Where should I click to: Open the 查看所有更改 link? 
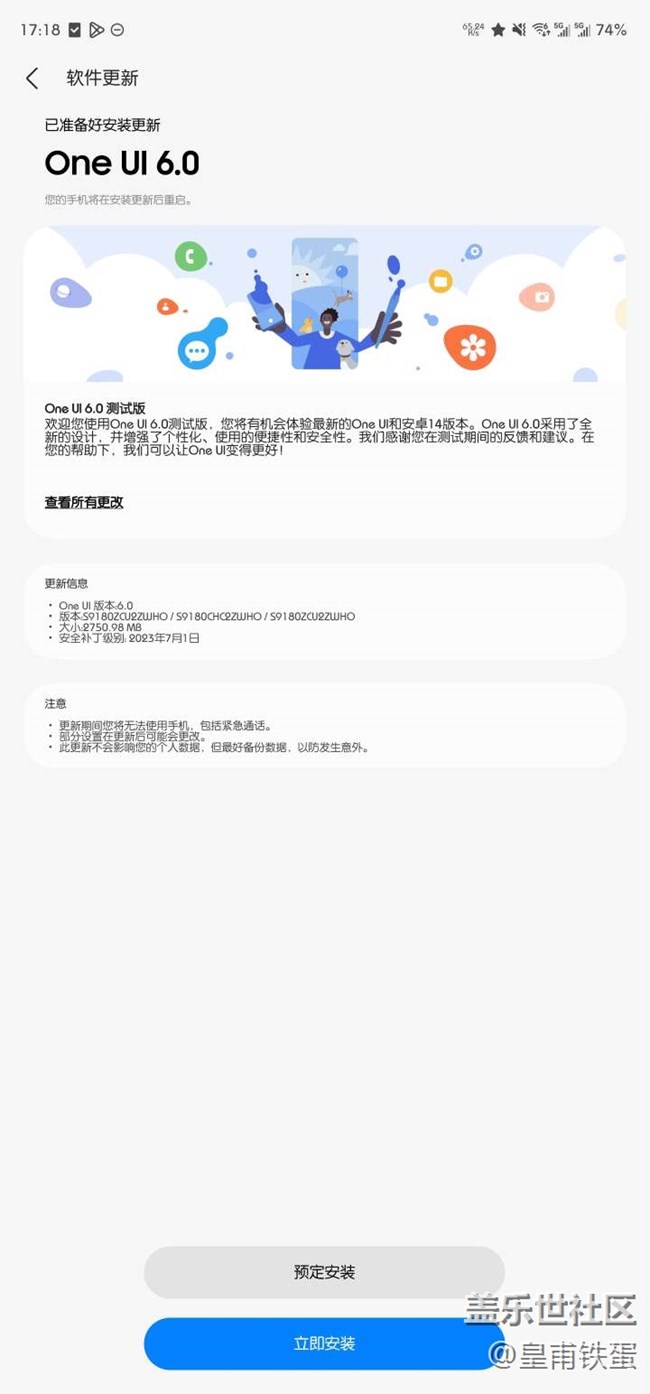click(x=84, y=502)
